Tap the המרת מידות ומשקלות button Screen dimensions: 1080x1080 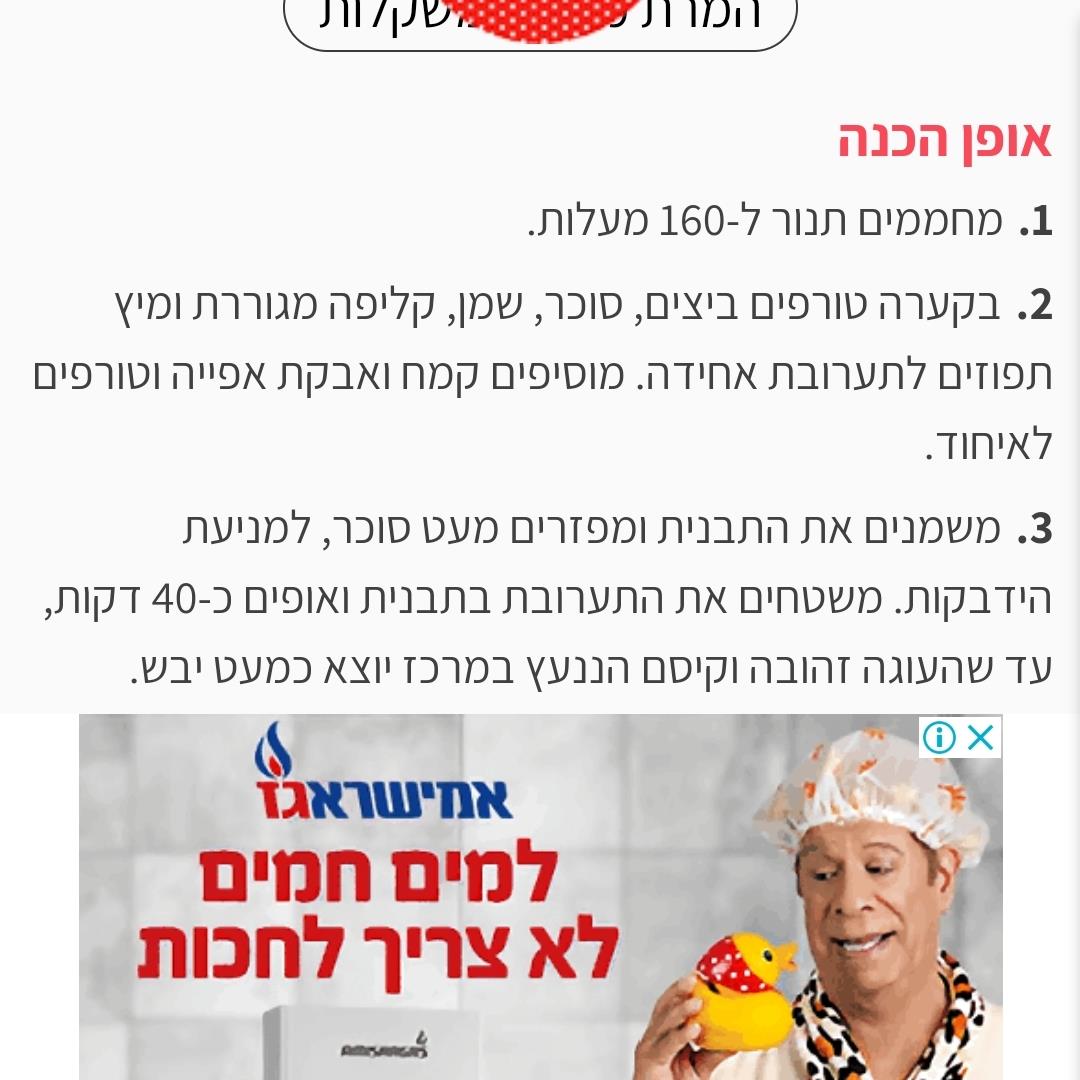click(540, 20)
